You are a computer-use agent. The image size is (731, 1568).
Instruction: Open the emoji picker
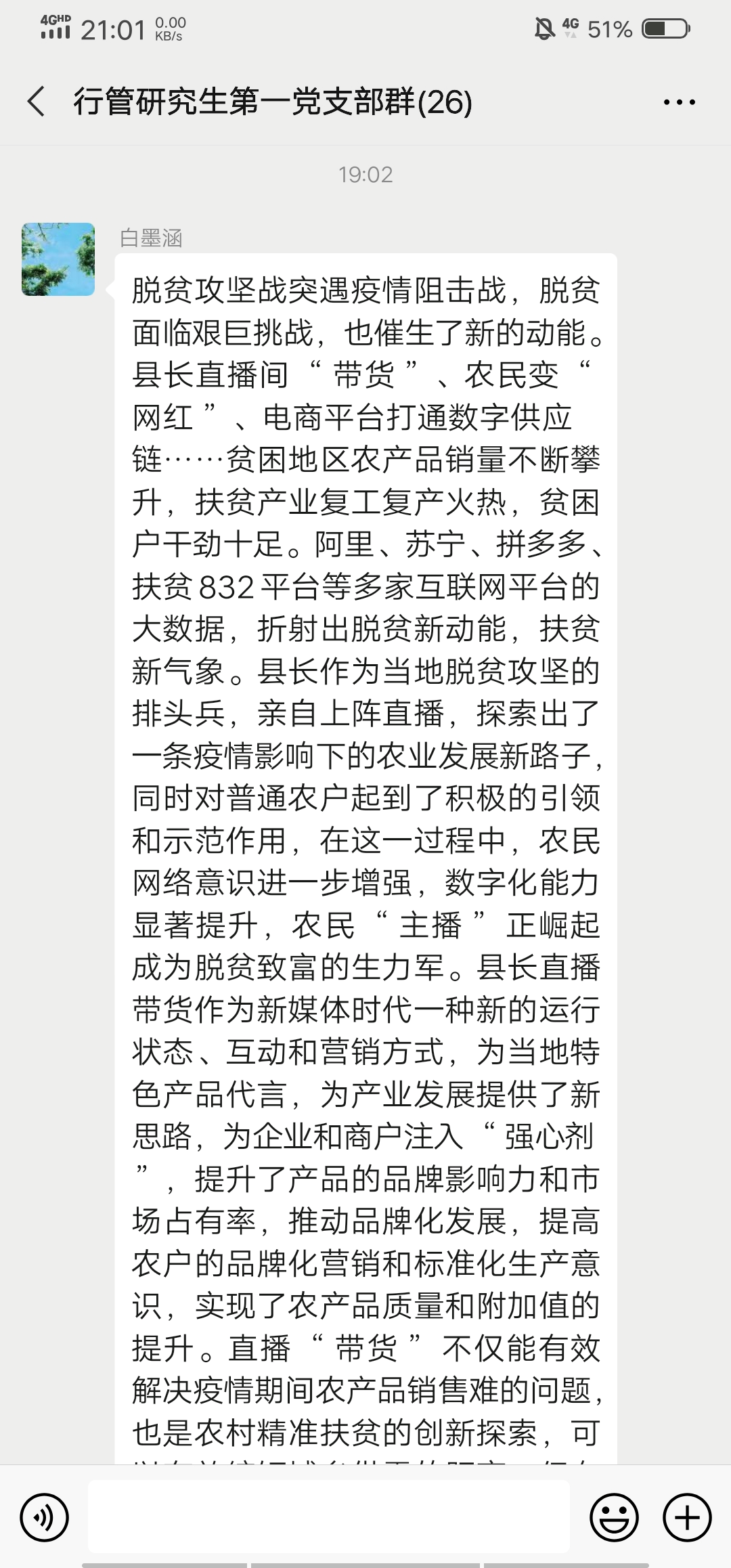(x=614, y=1518)
